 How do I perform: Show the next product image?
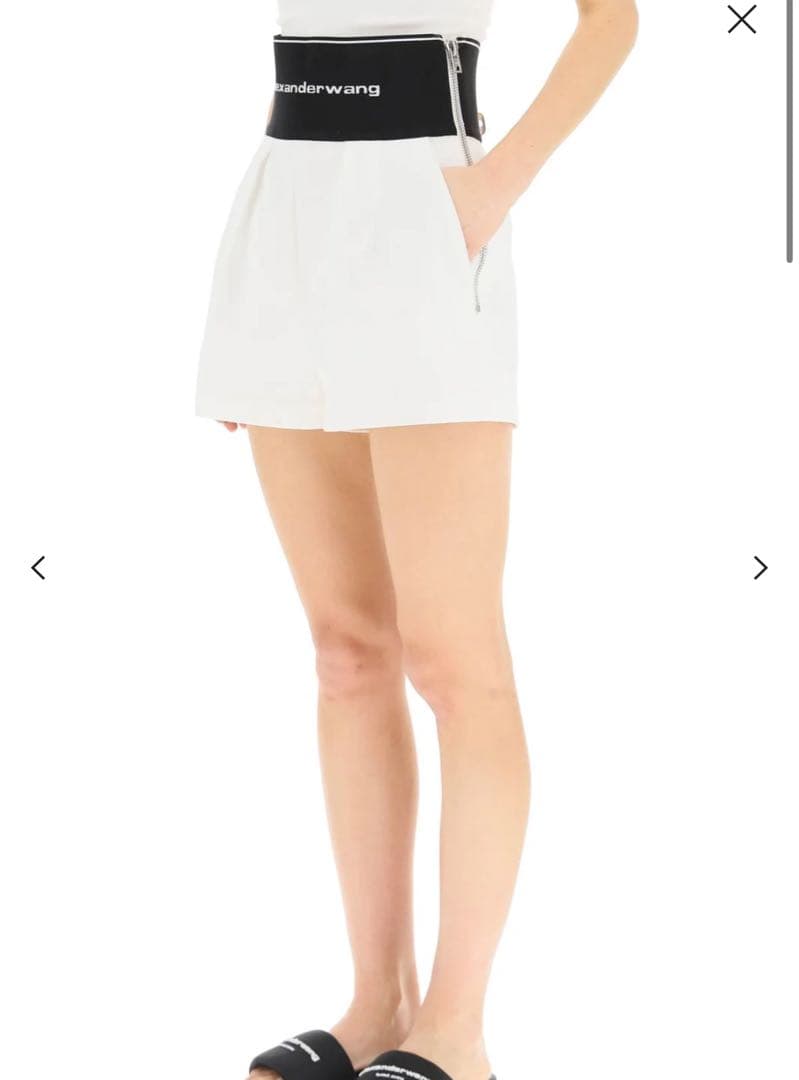[760, 568]
